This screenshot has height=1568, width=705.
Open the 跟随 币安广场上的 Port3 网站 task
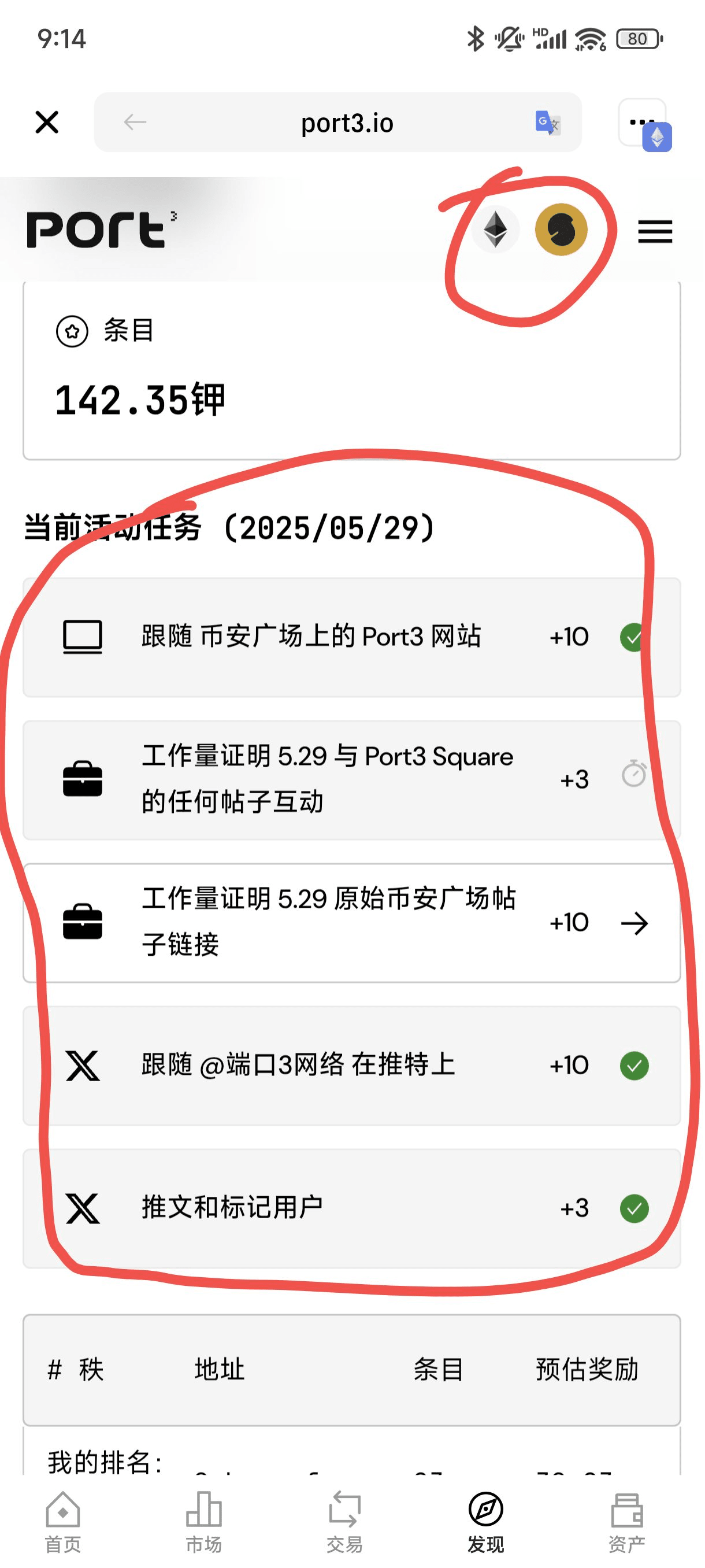[351, 637]
